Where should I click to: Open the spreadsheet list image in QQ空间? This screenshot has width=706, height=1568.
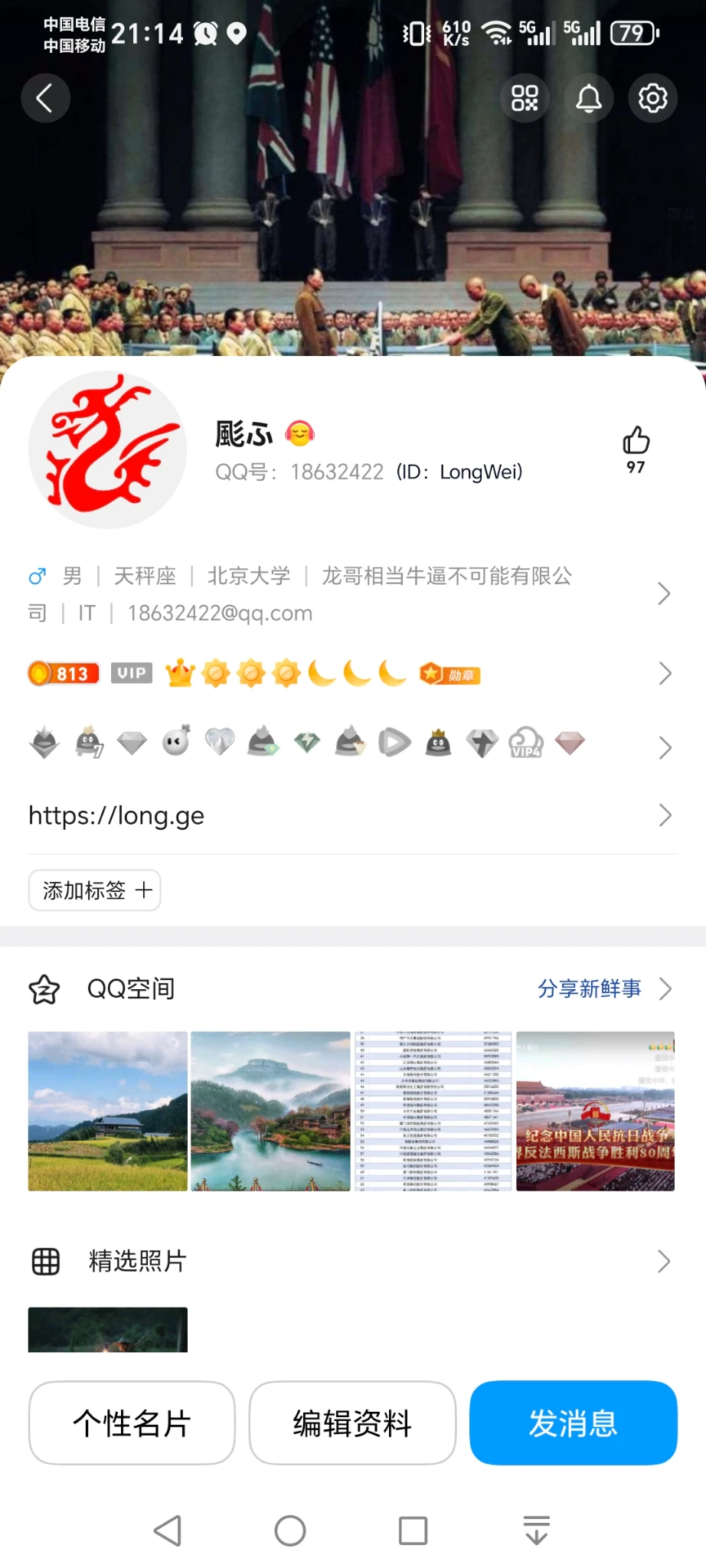coord(433,1111)
